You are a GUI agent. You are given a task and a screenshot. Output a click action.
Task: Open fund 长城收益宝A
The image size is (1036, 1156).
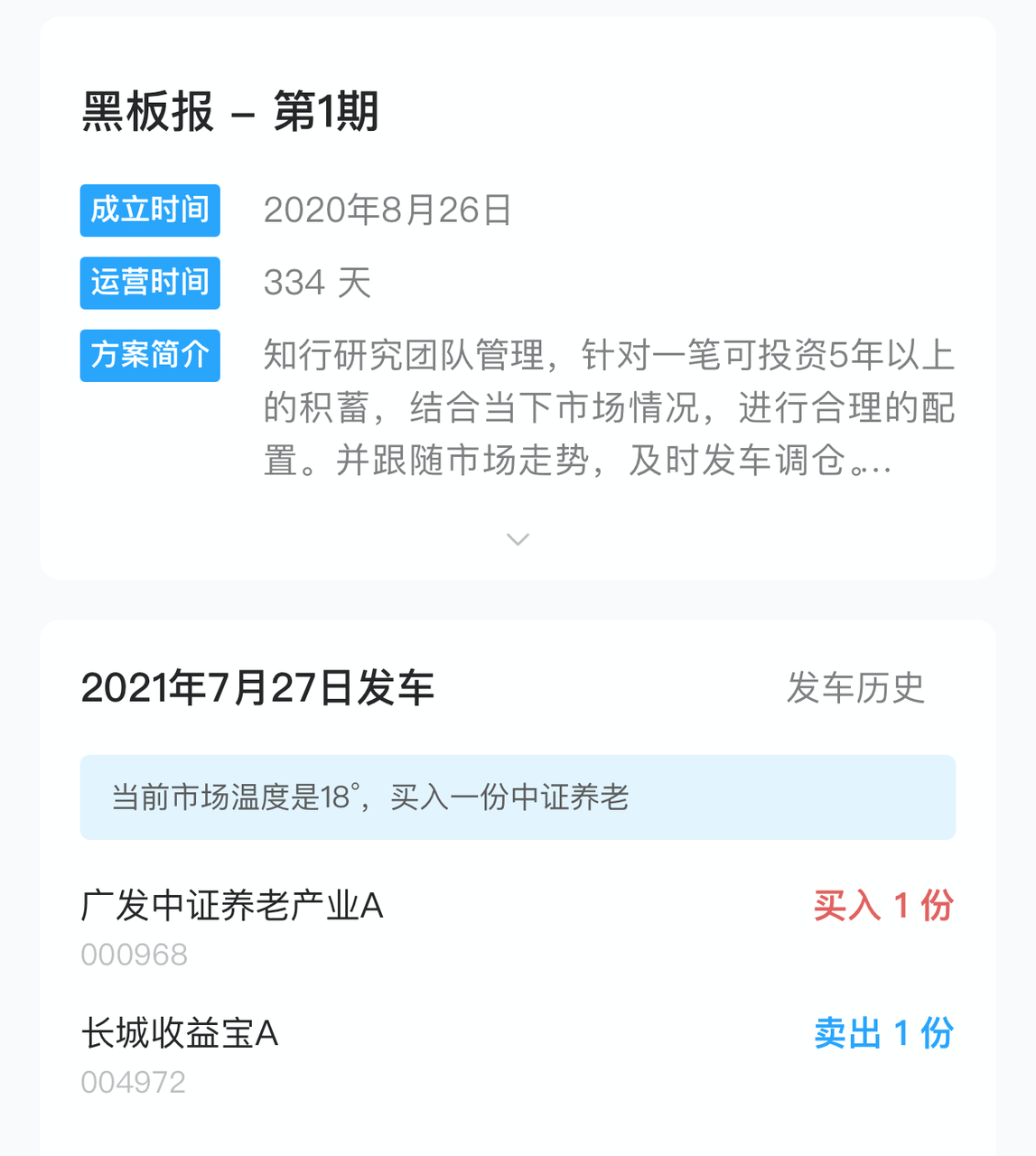pyautogui.click(x=180, y=1033)
